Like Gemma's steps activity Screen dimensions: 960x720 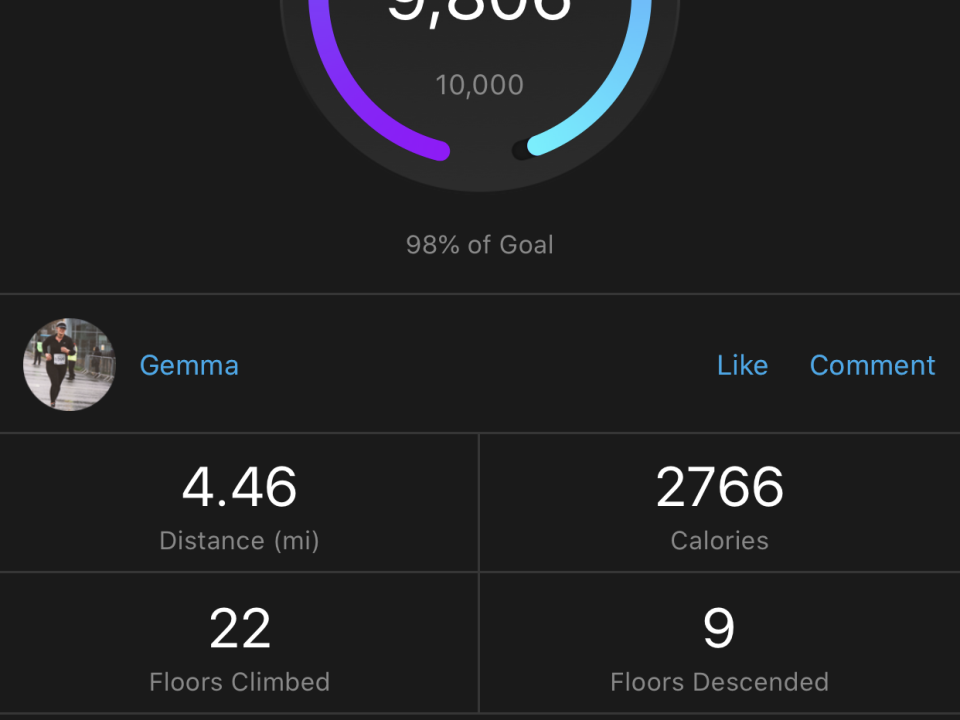(742, 365)
